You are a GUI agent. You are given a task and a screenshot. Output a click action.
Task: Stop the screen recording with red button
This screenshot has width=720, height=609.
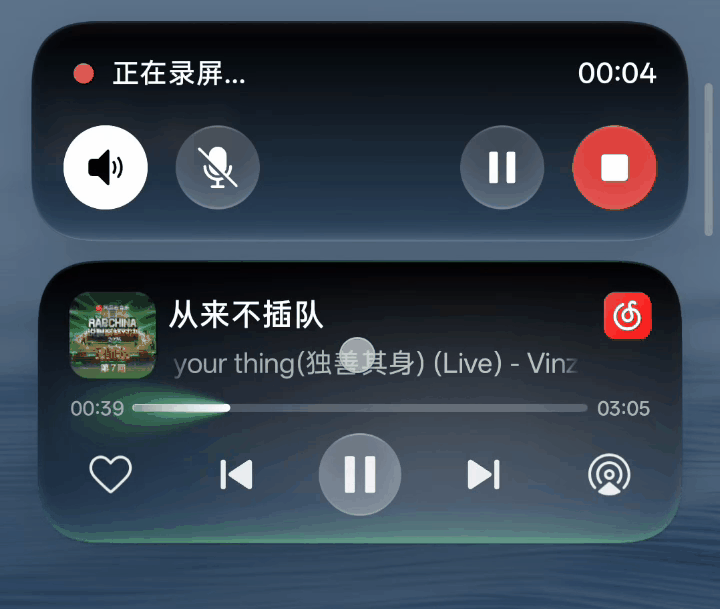click(614, 167)
